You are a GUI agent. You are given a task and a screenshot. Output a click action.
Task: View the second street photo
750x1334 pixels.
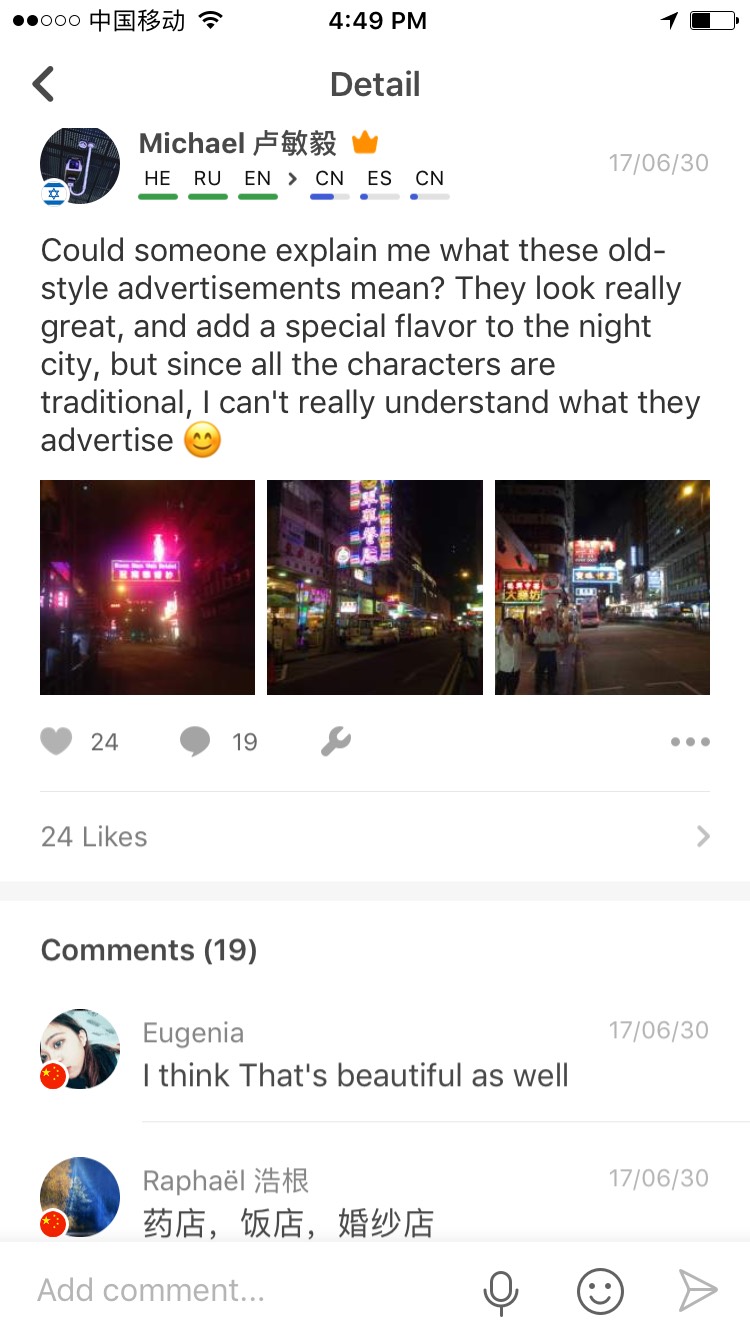[374, 587]
